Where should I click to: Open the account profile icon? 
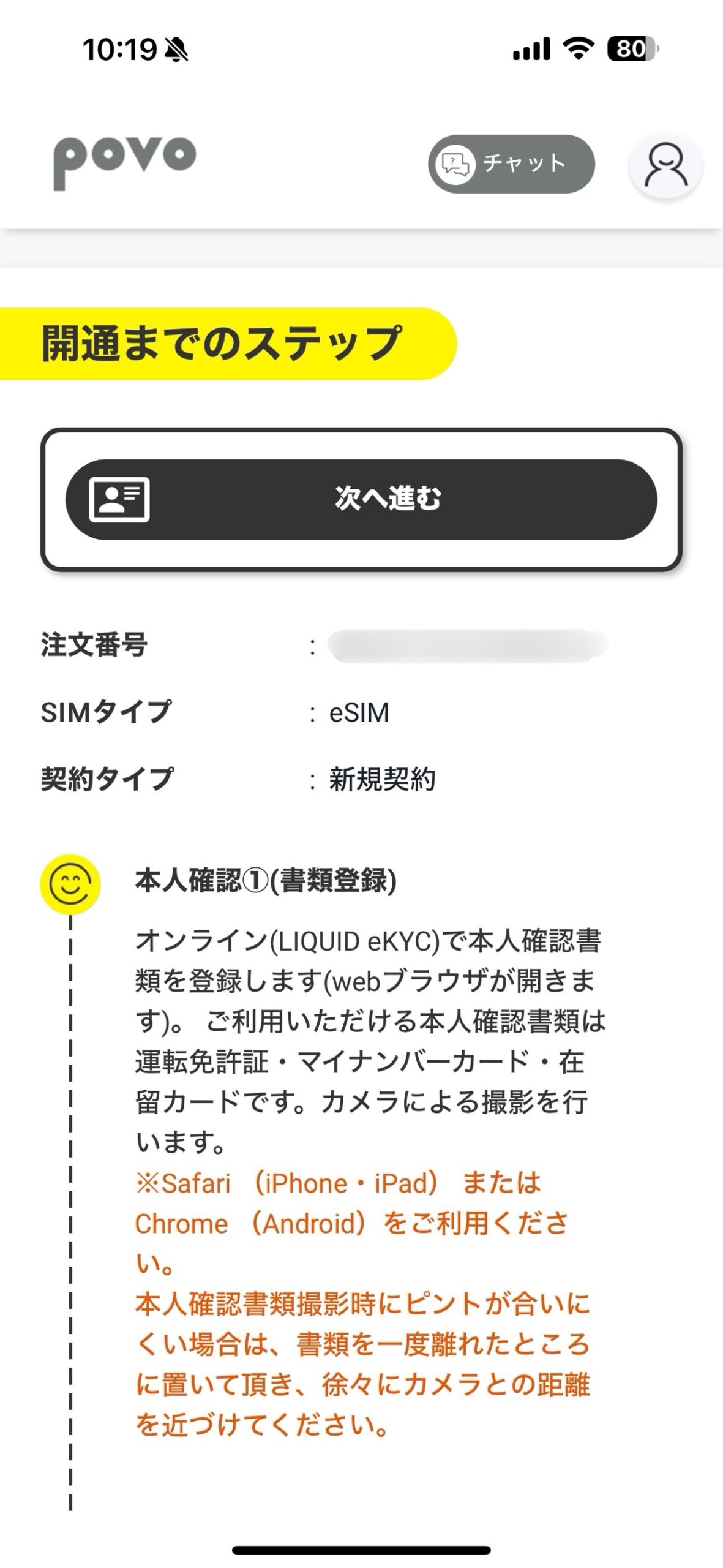665,166
